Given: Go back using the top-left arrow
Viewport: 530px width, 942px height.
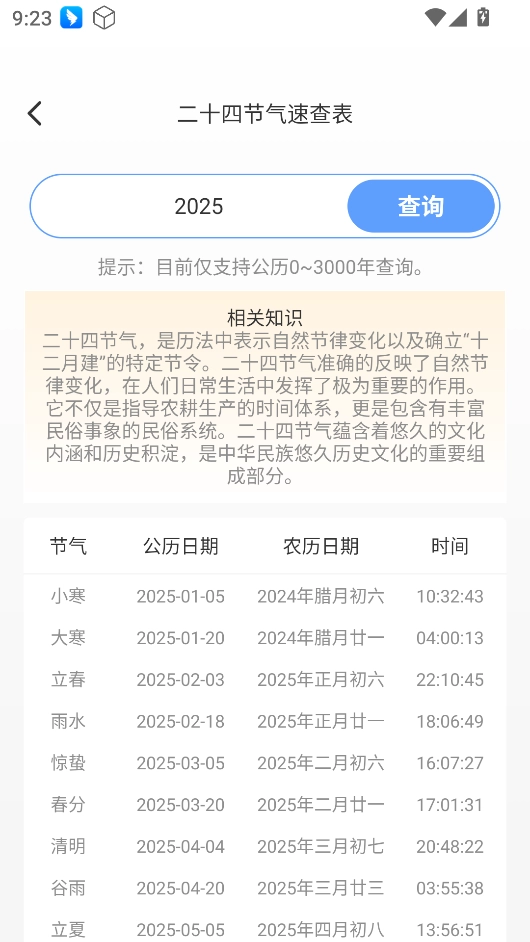Looking at the screenshot, I should (35, 114).
